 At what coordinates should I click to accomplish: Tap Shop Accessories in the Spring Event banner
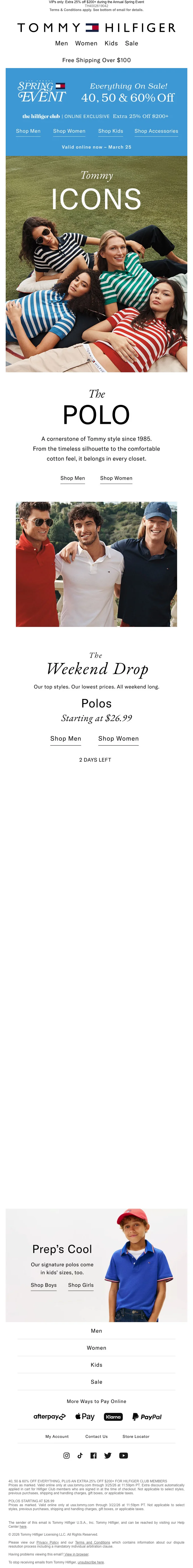[156, 131]
